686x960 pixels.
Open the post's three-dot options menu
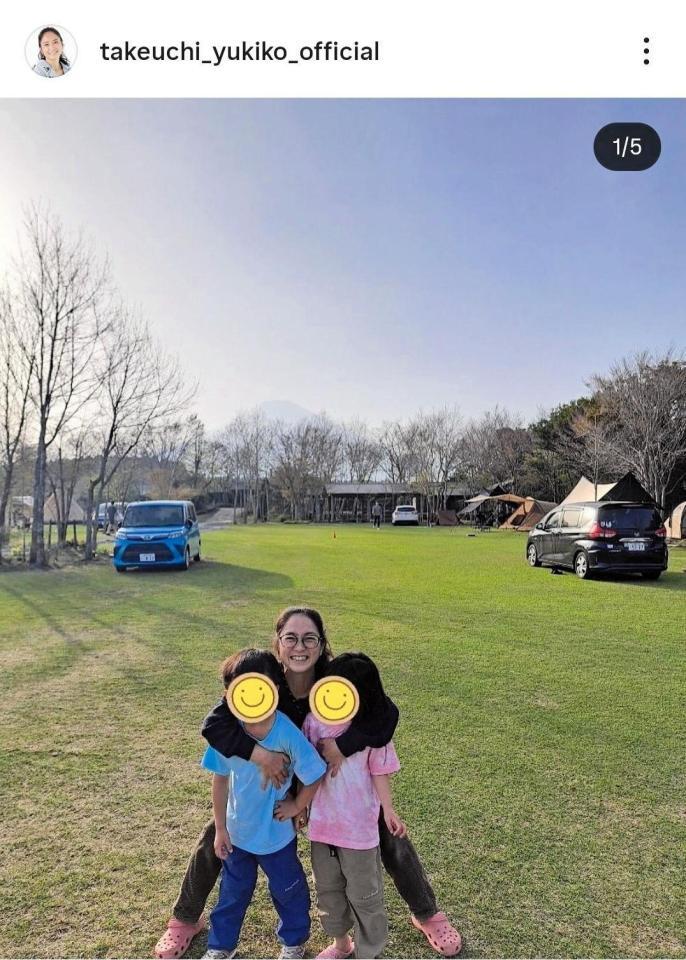tap(646, 51)
